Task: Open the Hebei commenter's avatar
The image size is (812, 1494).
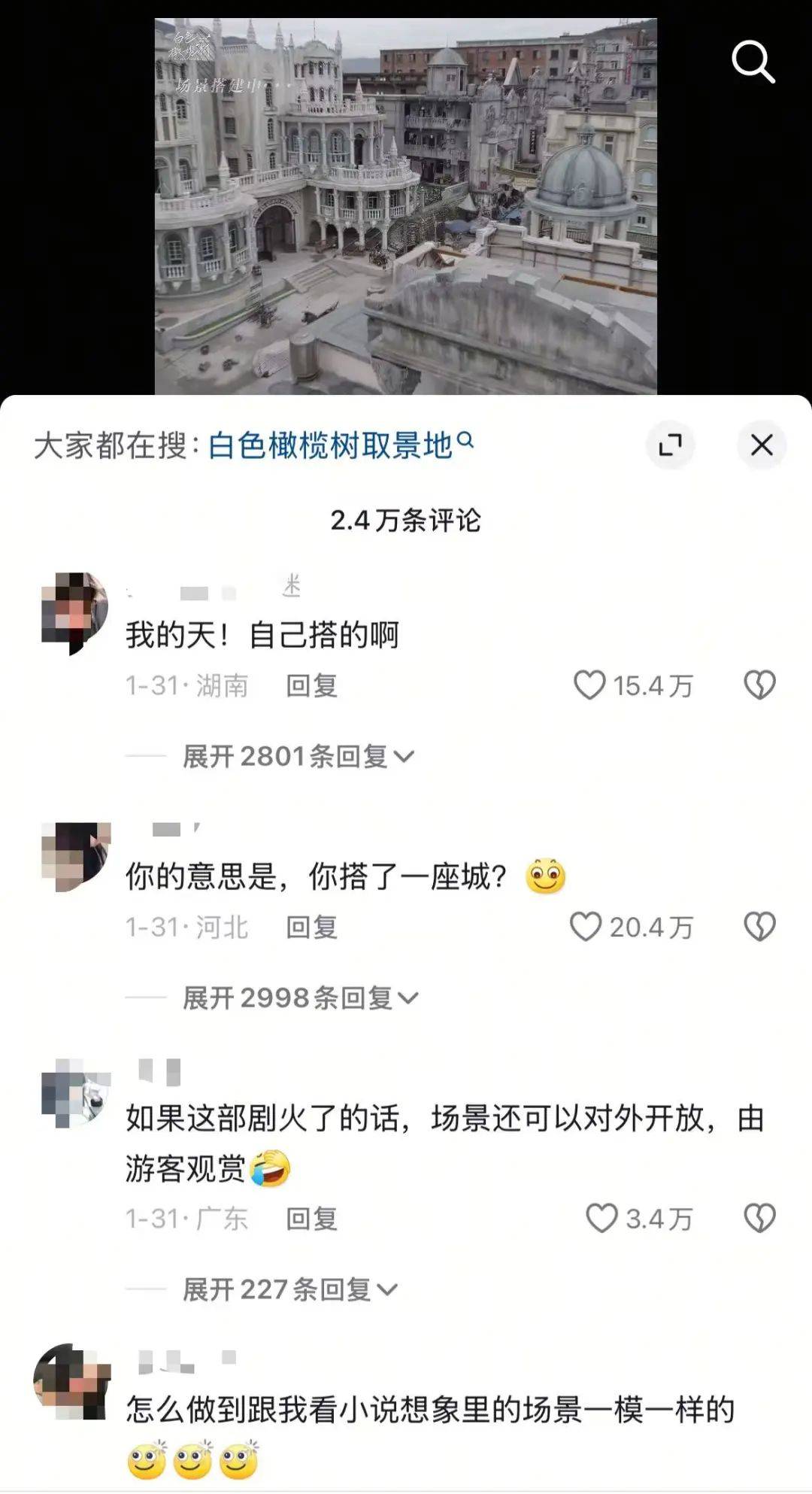Action: [74, 857]
